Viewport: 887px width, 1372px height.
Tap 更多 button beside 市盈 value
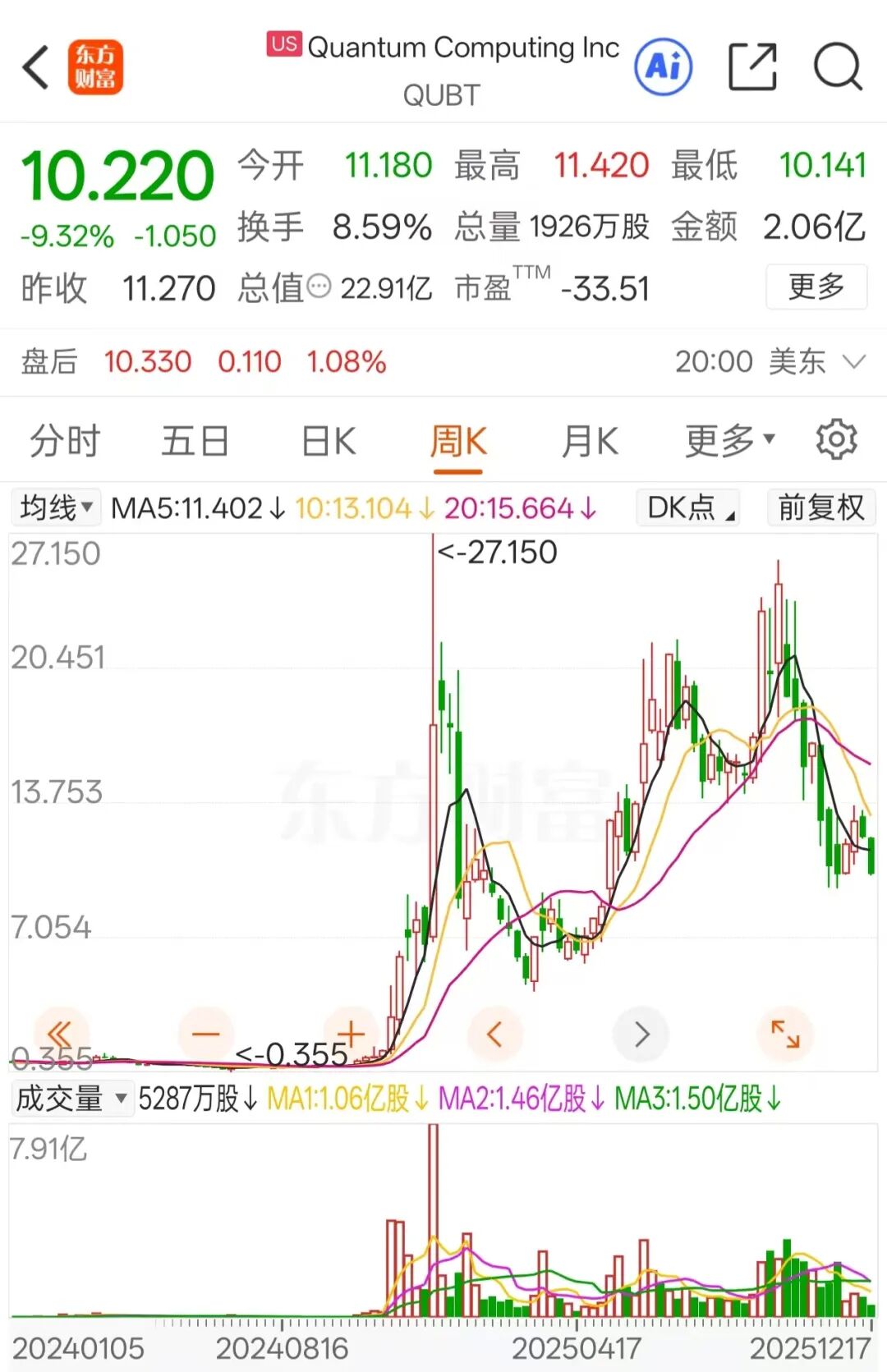816,287
